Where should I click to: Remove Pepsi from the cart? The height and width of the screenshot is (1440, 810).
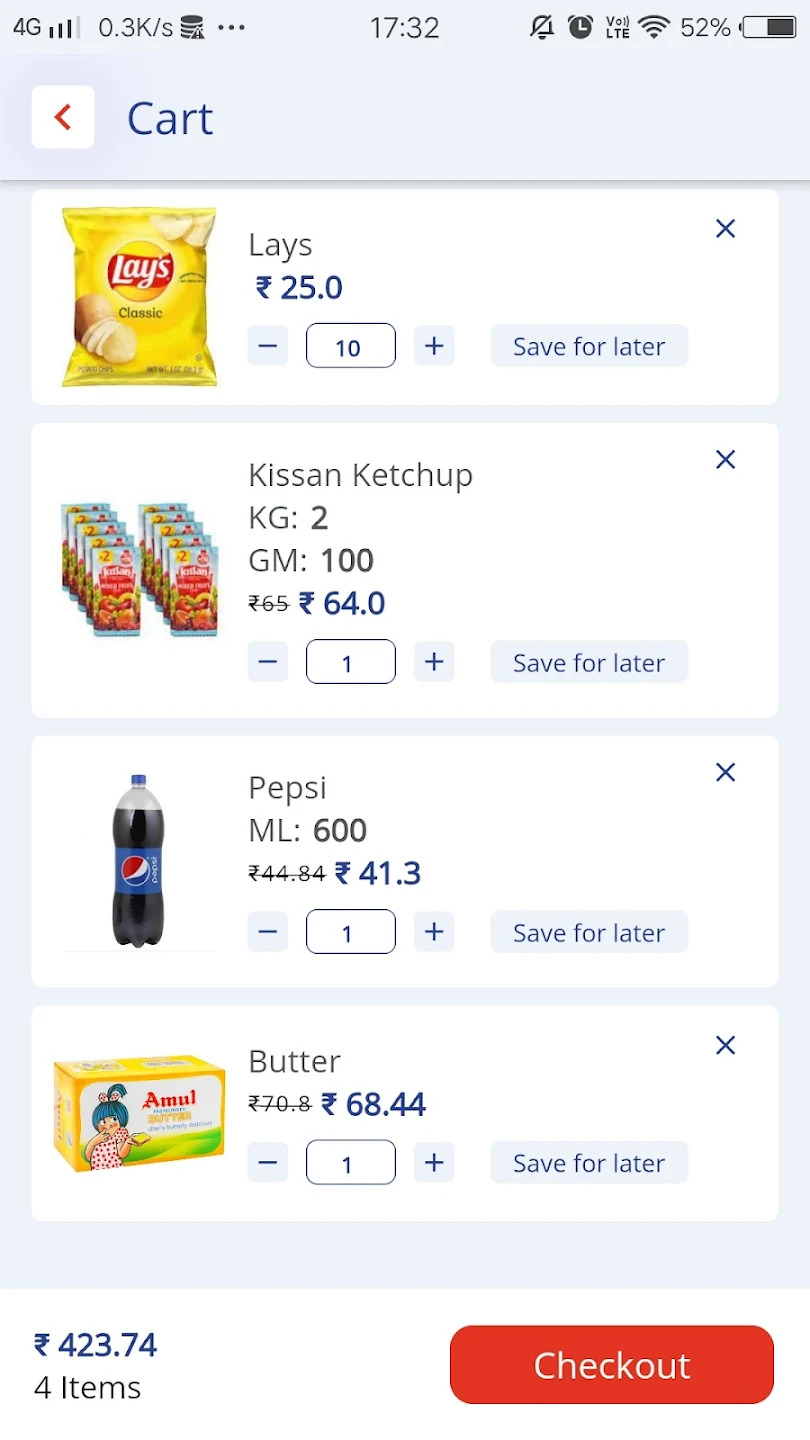[x=725, y=772]
